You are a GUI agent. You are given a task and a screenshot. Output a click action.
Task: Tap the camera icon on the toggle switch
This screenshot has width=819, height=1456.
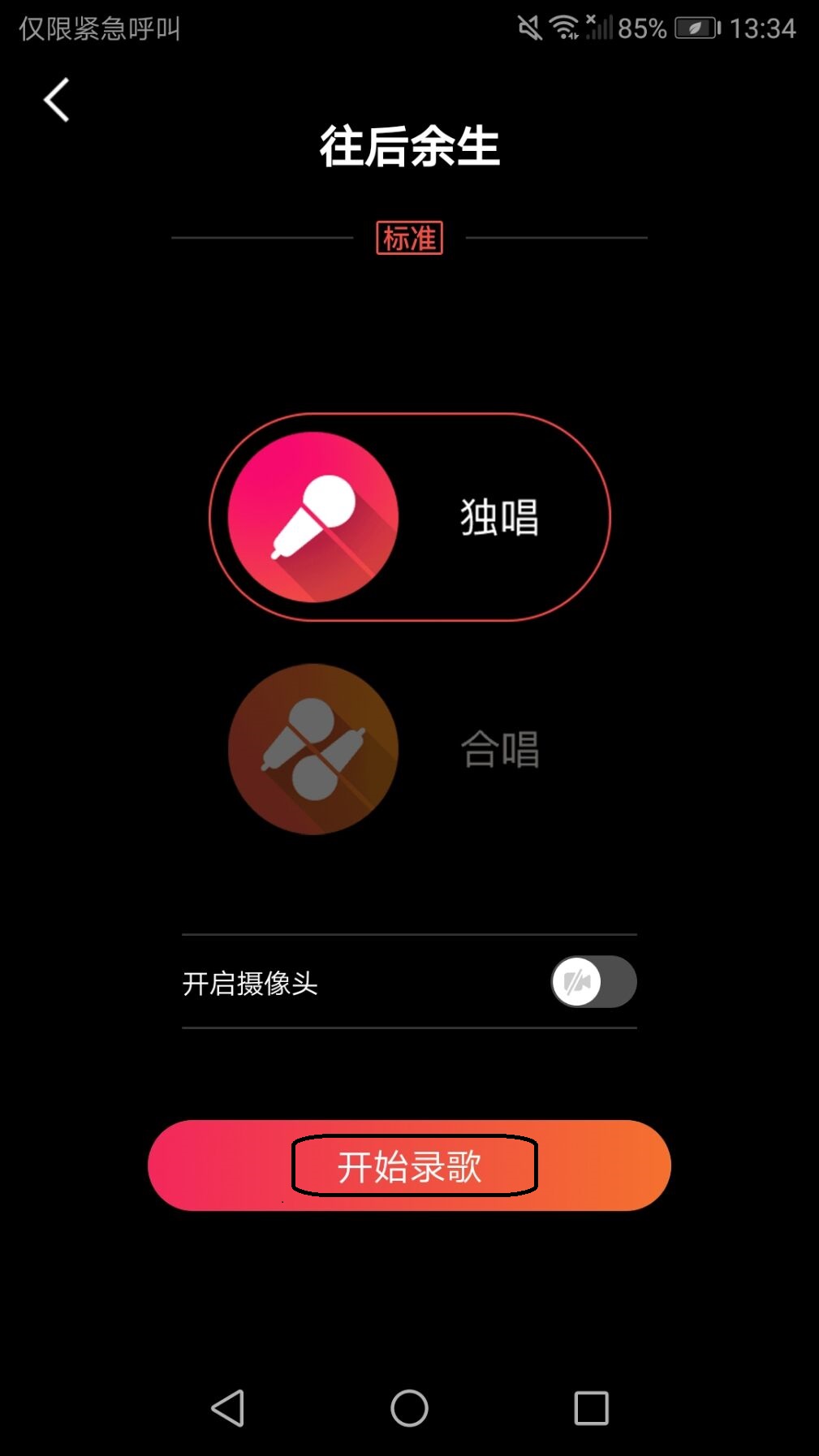coord(573,981)
